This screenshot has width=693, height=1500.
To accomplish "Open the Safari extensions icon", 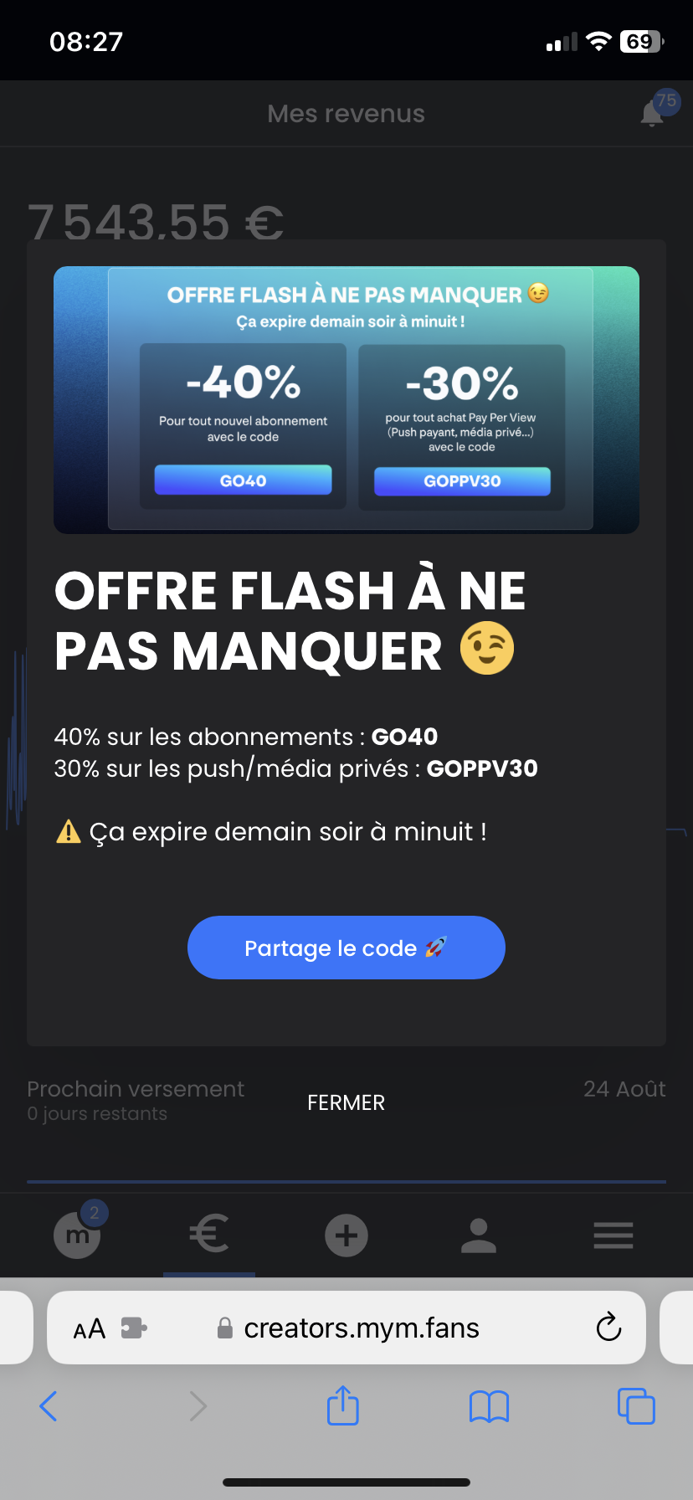I will click(134, 1328).
